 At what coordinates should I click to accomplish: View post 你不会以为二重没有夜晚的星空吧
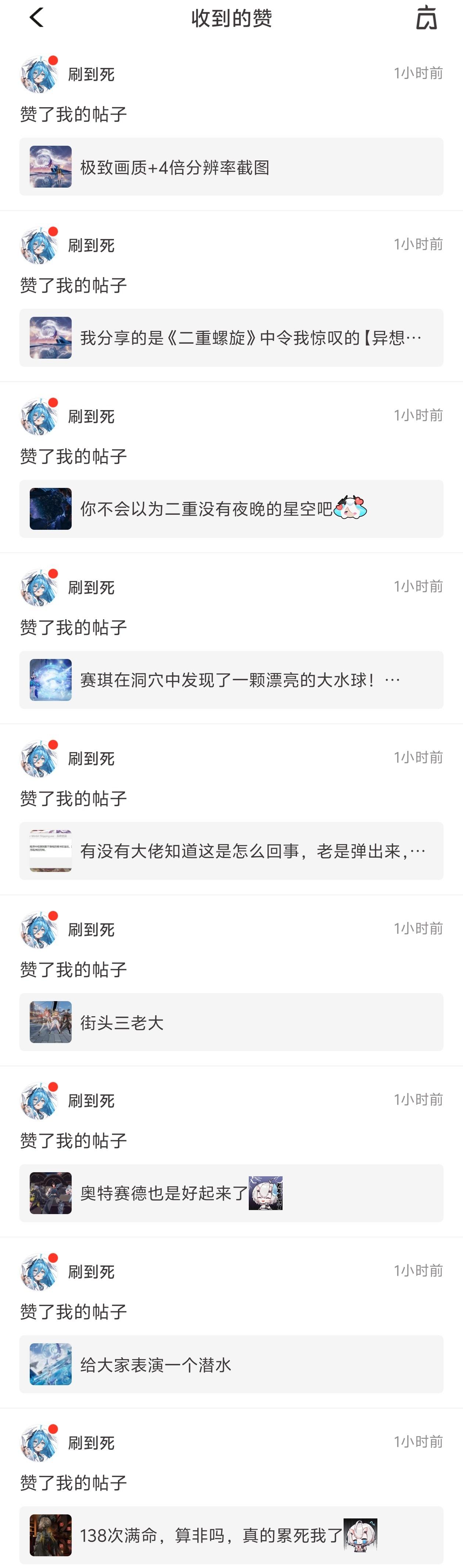point(232,509)
